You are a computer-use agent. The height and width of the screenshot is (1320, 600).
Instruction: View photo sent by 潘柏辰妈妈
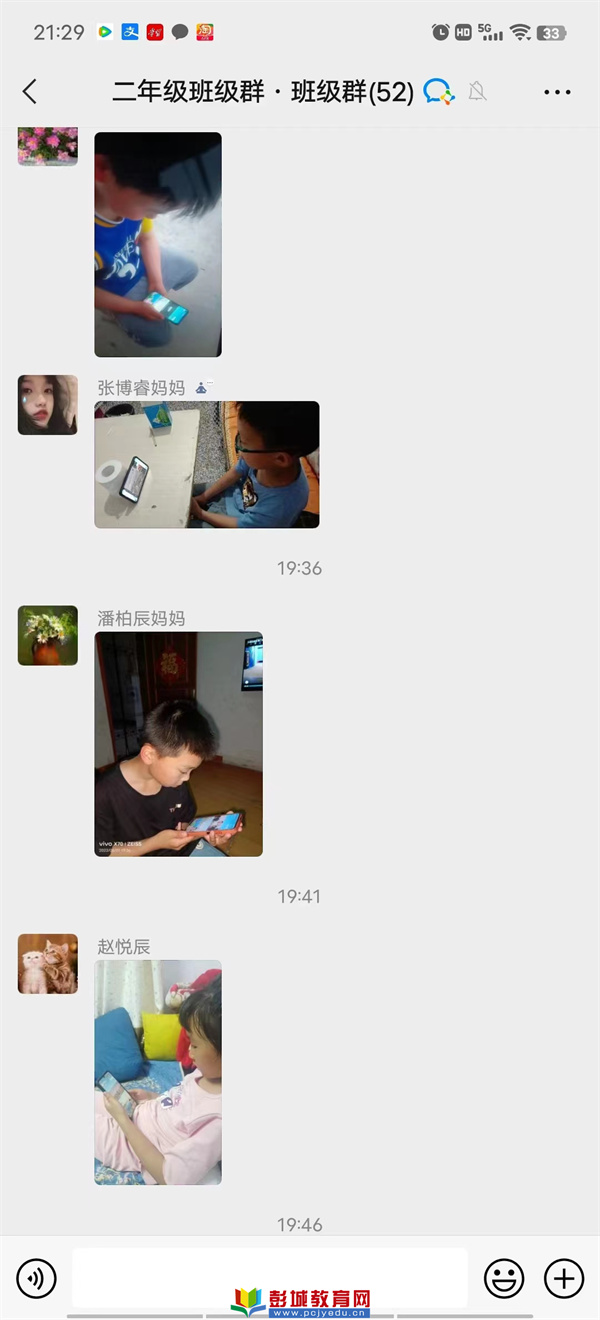click(x=178, y=744)
